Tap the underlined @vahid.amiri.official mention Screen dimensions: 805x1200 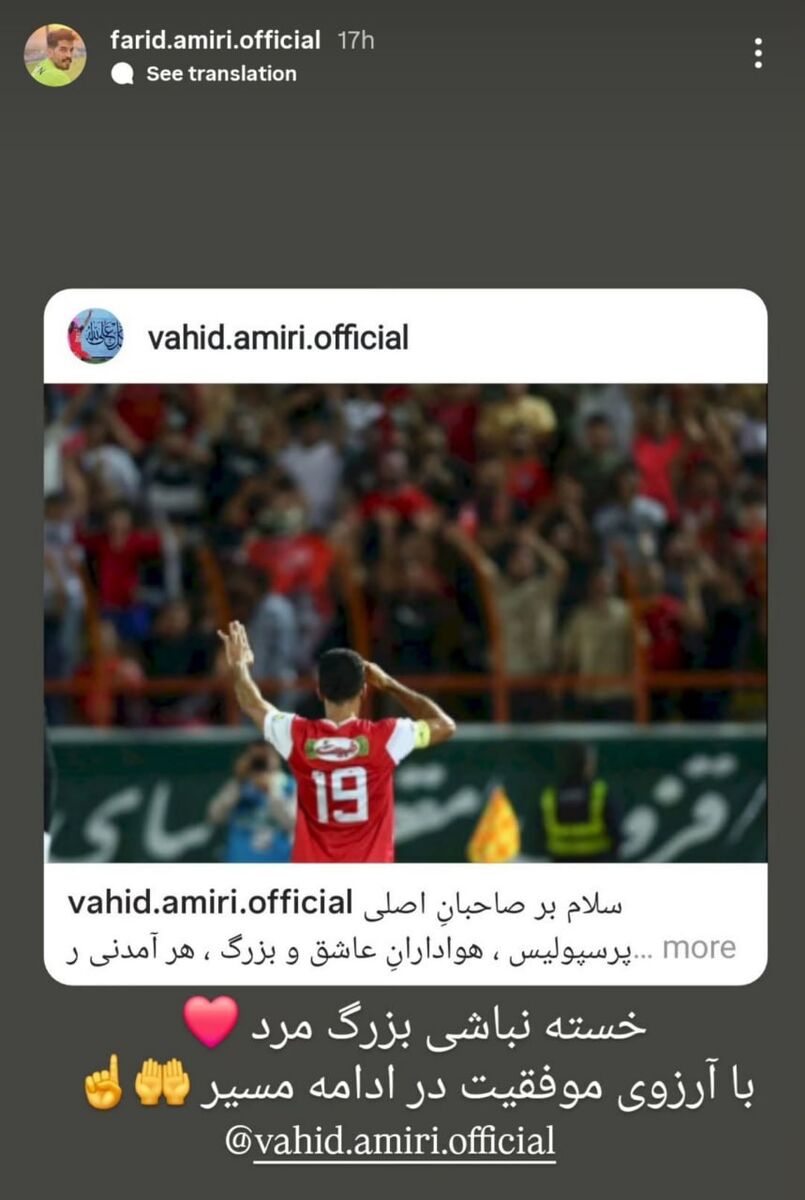coord(391,1142)
